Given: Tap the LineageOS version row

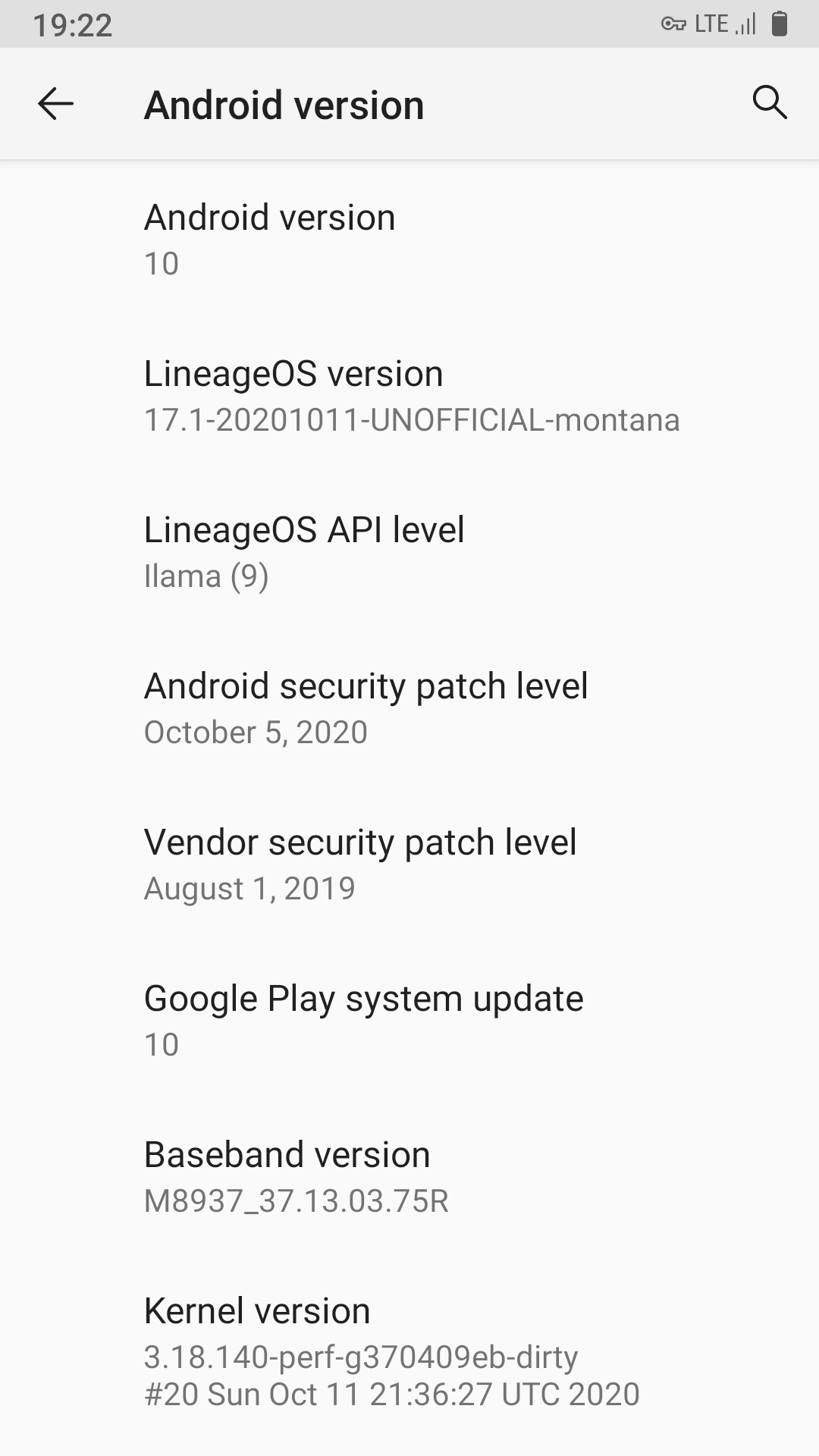Looking at the screenshot, I should click(409, 396).
